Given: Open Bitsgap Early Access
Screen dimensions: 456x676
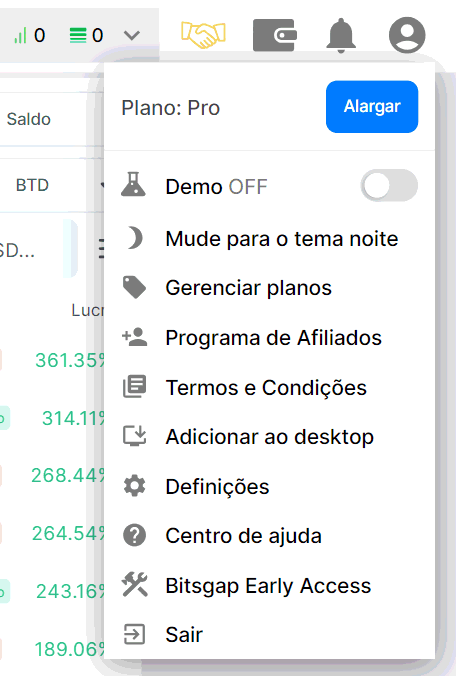Looking at the screenshot, I should (269, 585).
